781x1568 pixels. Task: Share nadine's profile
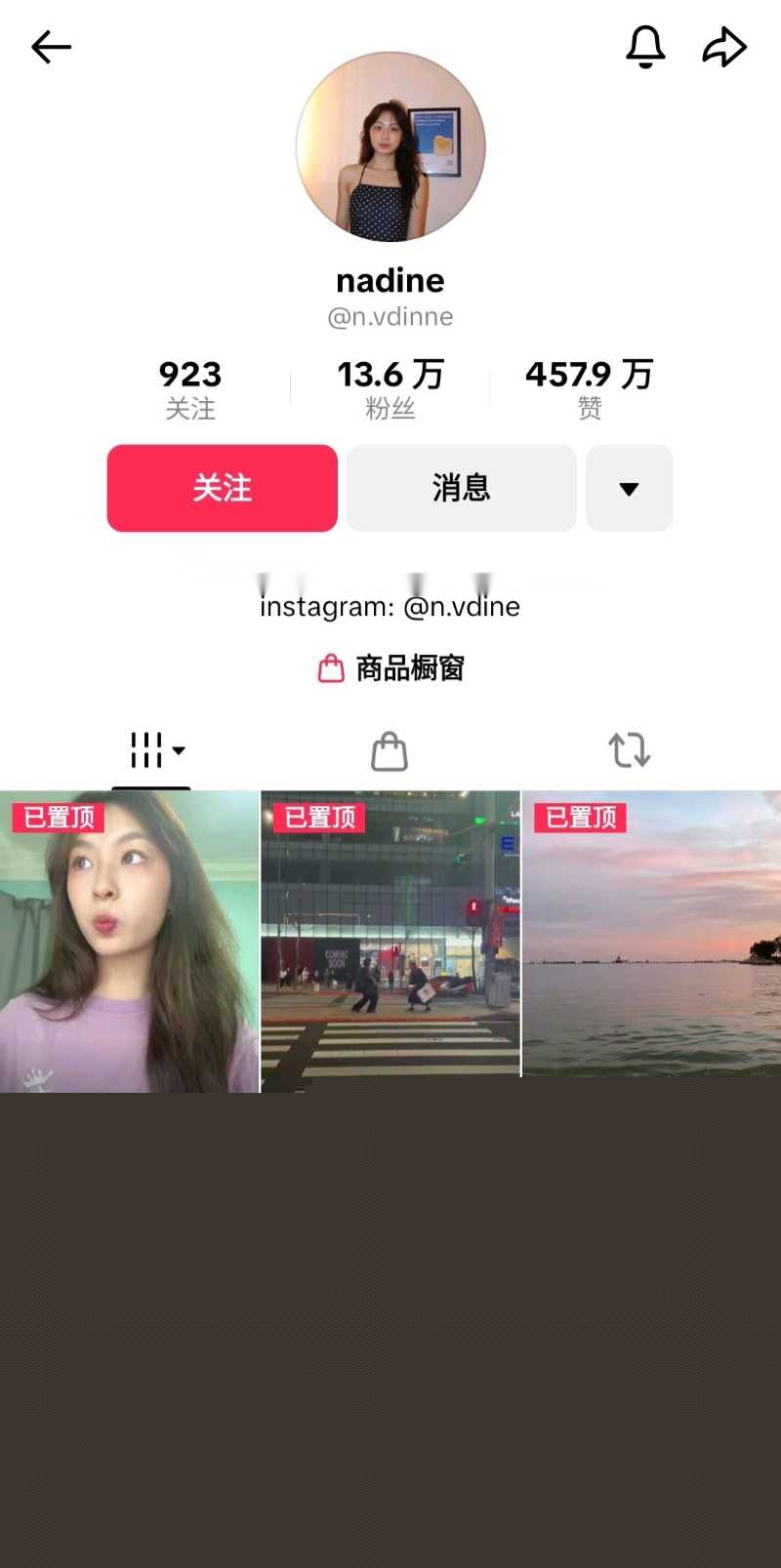tap(724, 47)
